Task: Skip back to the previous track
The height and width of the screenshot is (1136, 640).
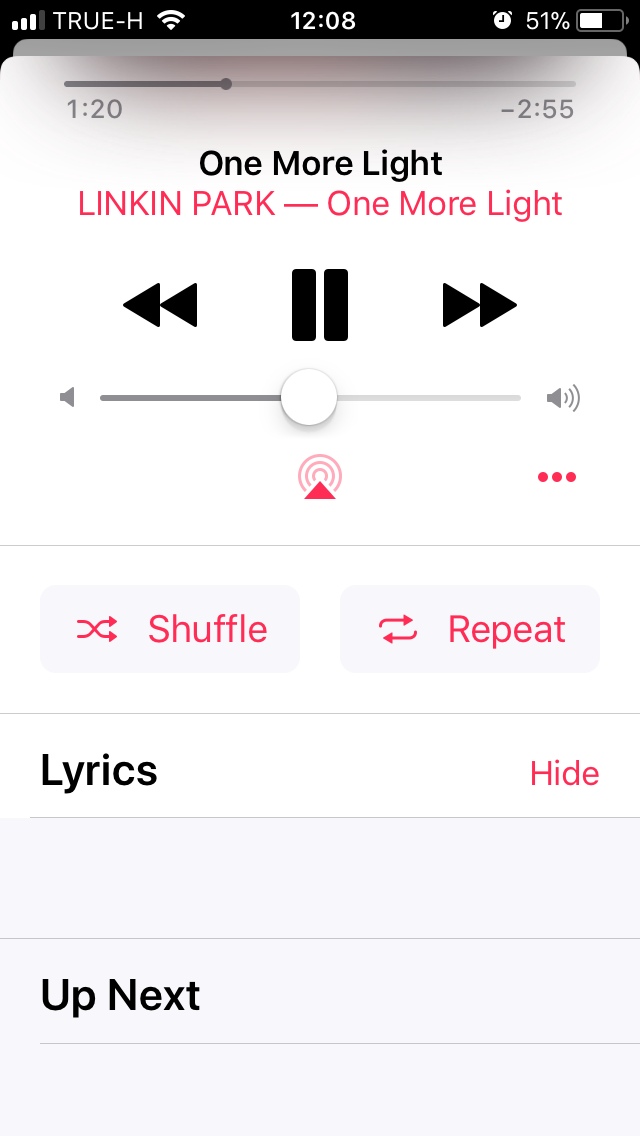Action: (160, 305)
